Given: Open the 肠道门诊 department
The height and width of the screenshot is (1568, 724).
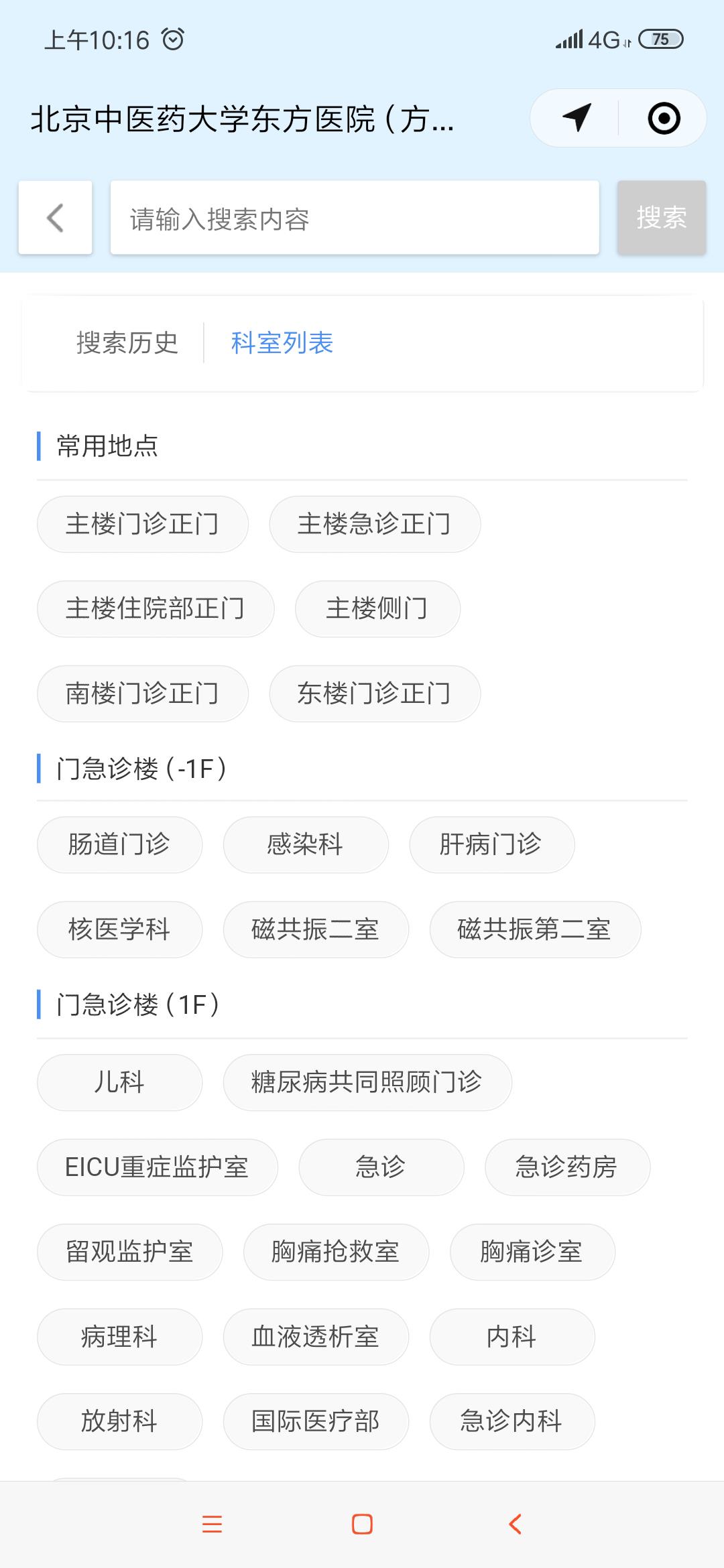Looking at the screenshot, I should [x=119, y=844].
